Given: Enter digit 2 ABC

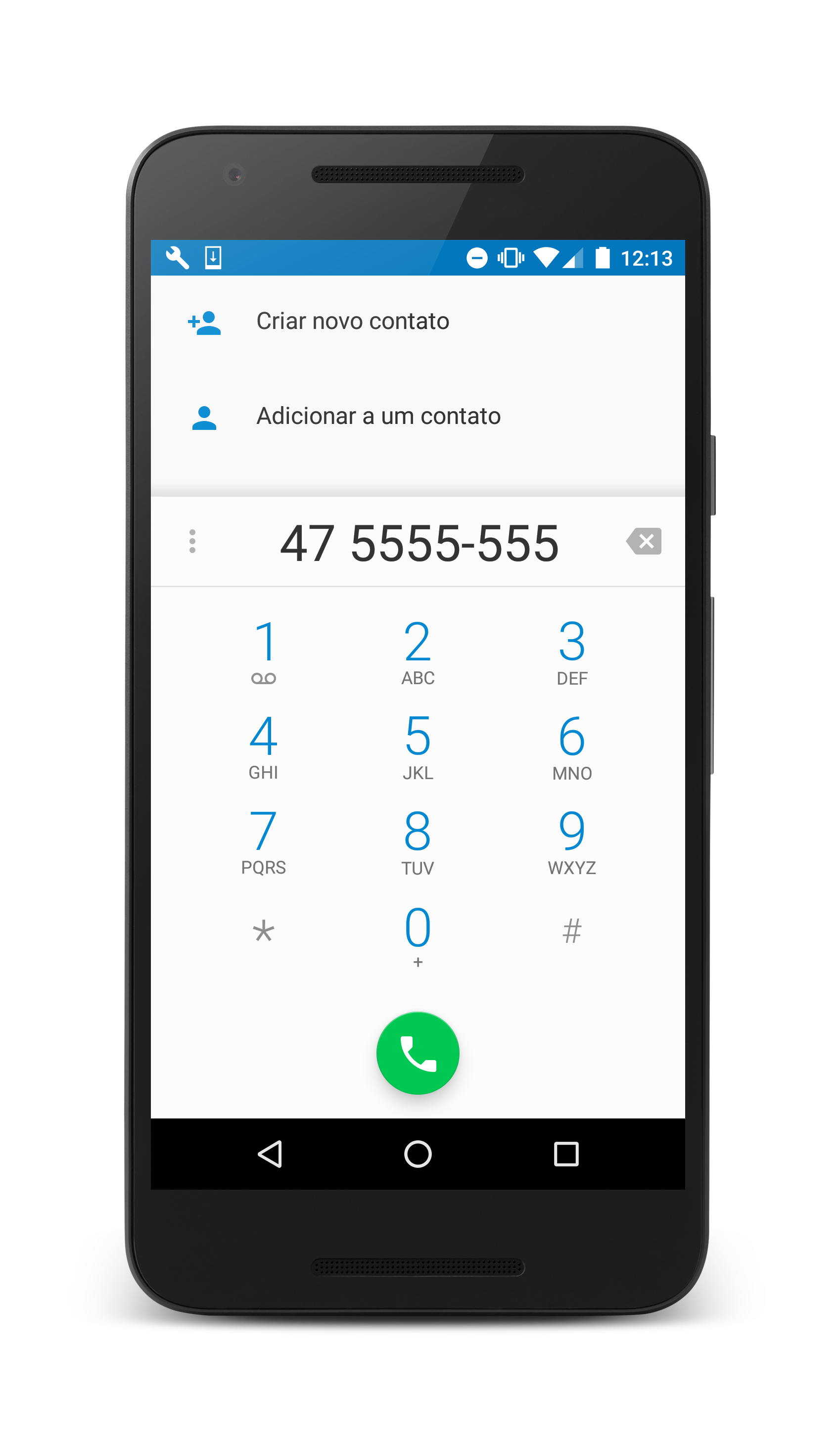Looking at the screenshot, I should [418, 651].
